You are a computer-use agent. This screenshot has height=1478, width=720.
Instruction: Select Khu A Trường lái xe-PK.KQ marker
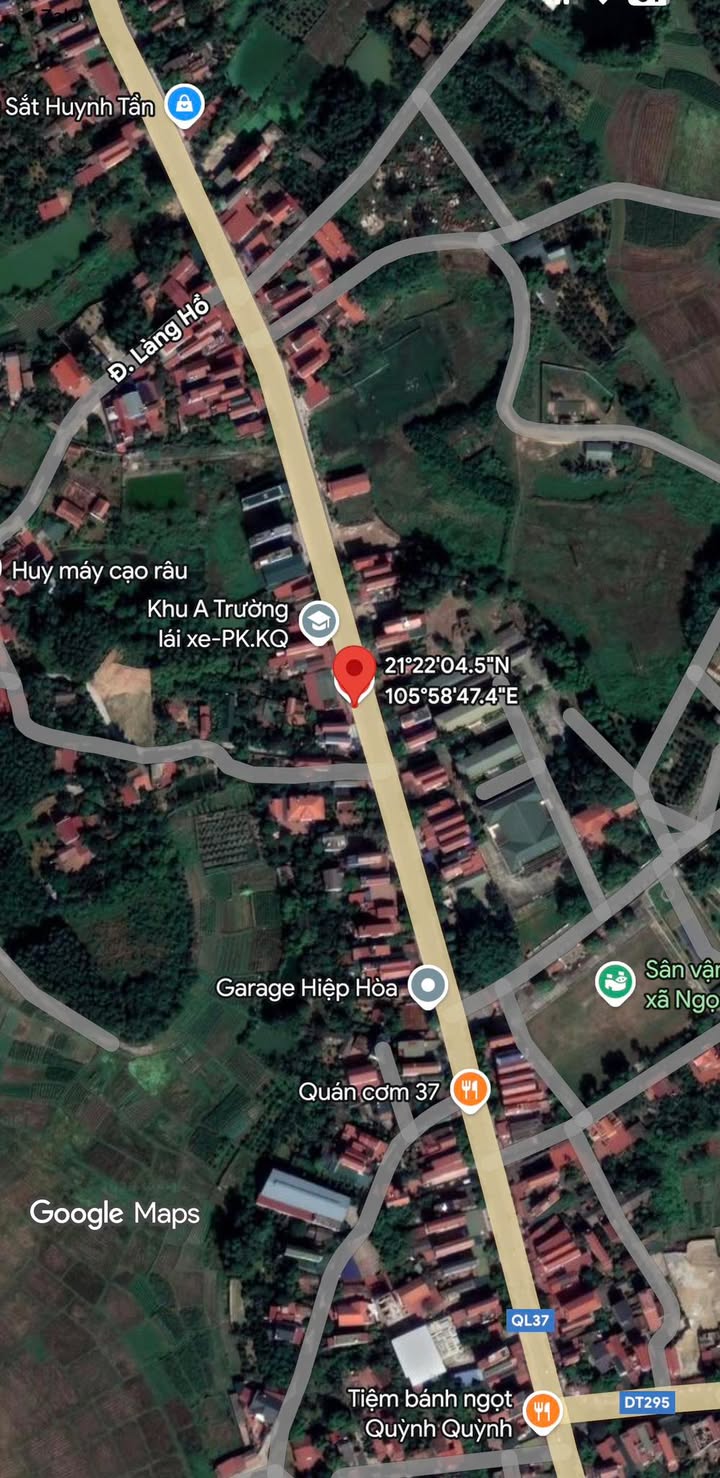319,622
